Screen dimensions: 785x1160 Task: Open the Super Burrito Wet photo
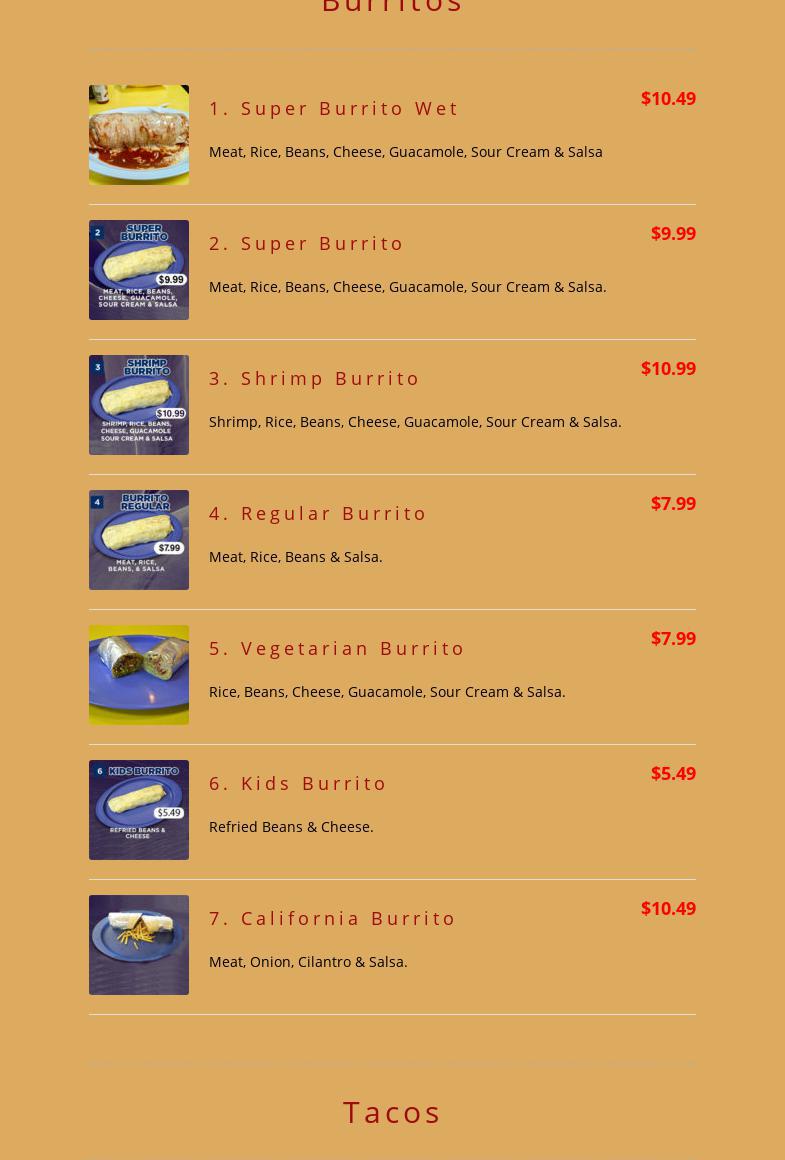click(x=139, y=135)
